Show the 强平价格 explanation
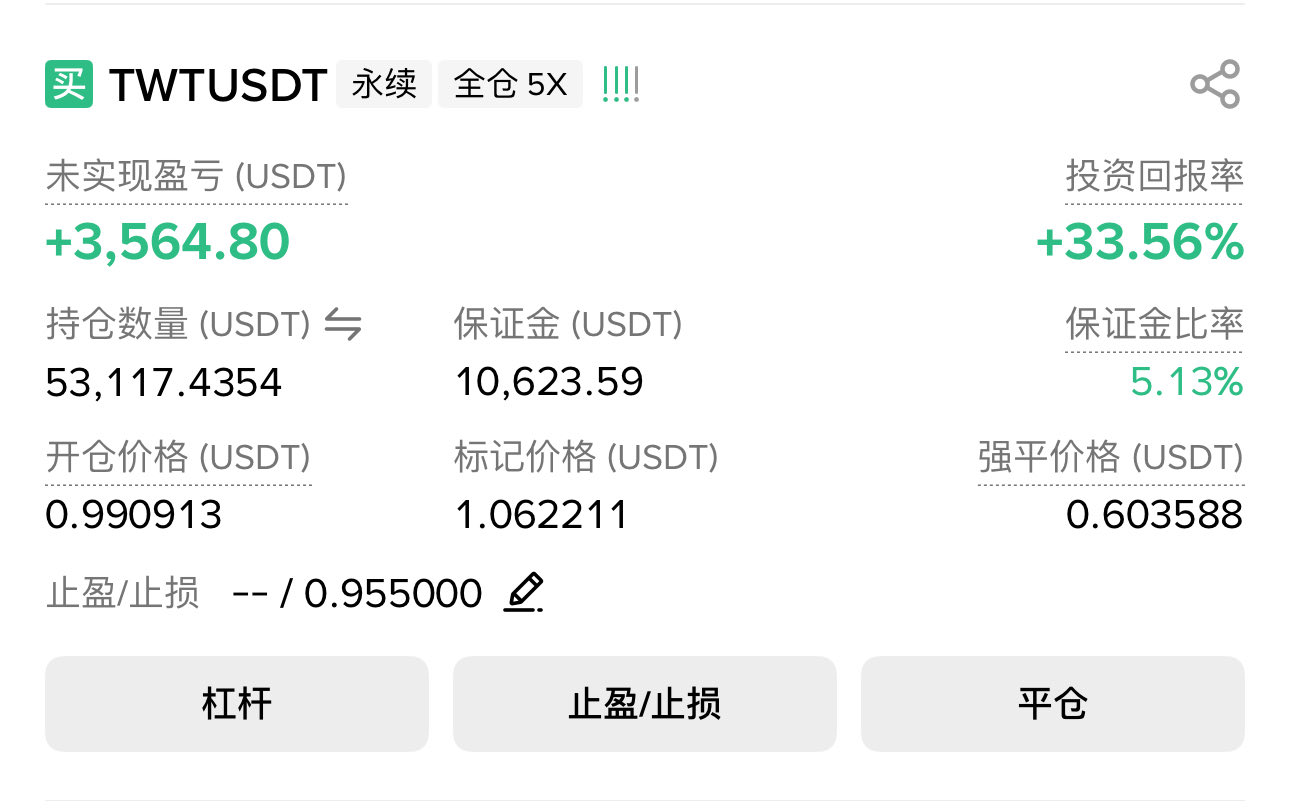Viewport: 1290px width, 809px height. coord(1110,458)
